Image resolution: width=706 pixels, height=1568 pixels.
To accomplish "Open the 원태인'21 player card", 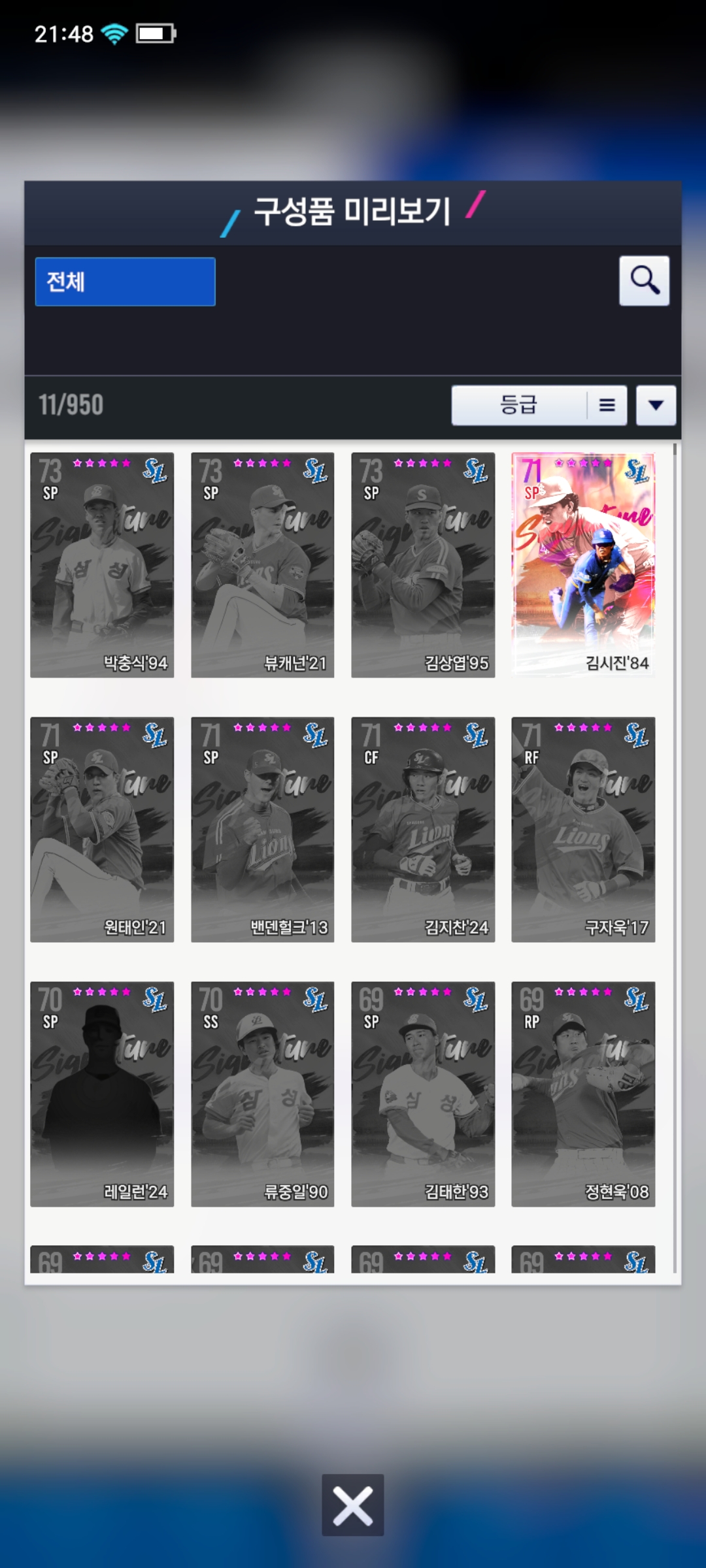I will [102, 830].
